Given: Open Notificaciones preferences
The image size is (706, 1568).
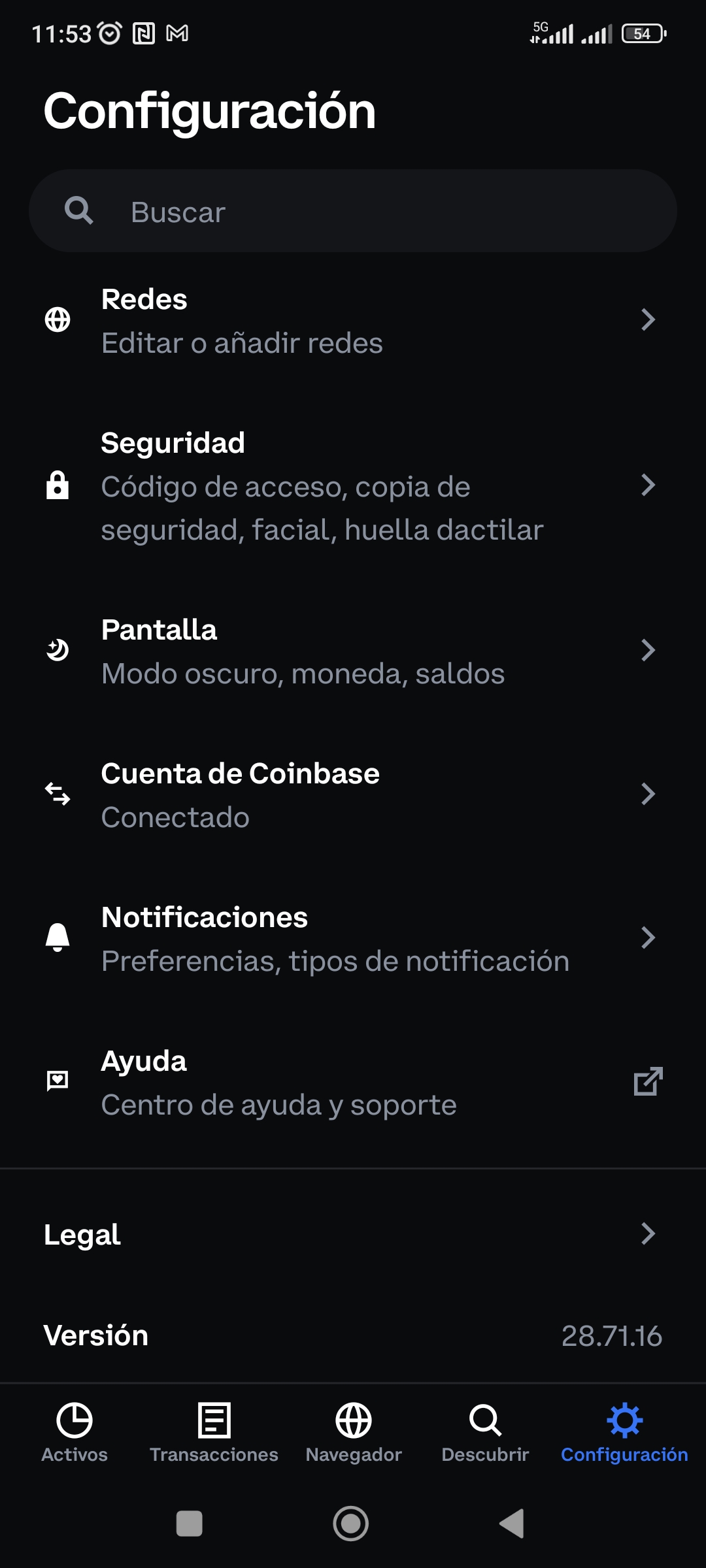Looking at the screenshot, I should click(x=353, y=938).
